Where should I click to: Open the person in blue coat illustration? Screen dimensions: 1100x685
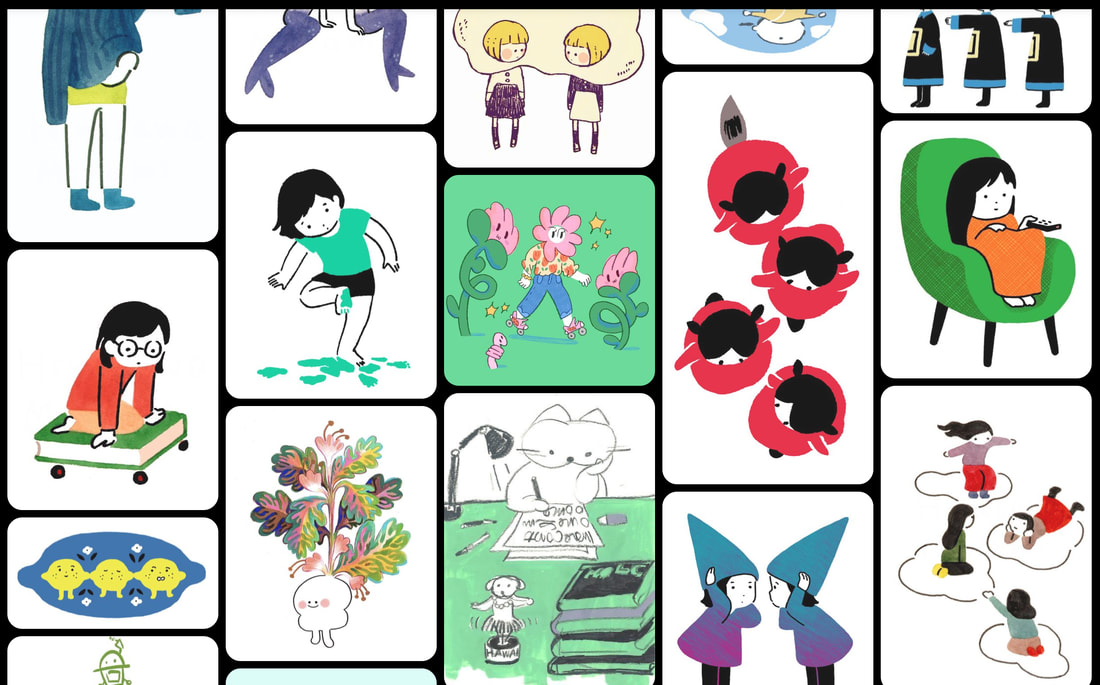point(112,120)
